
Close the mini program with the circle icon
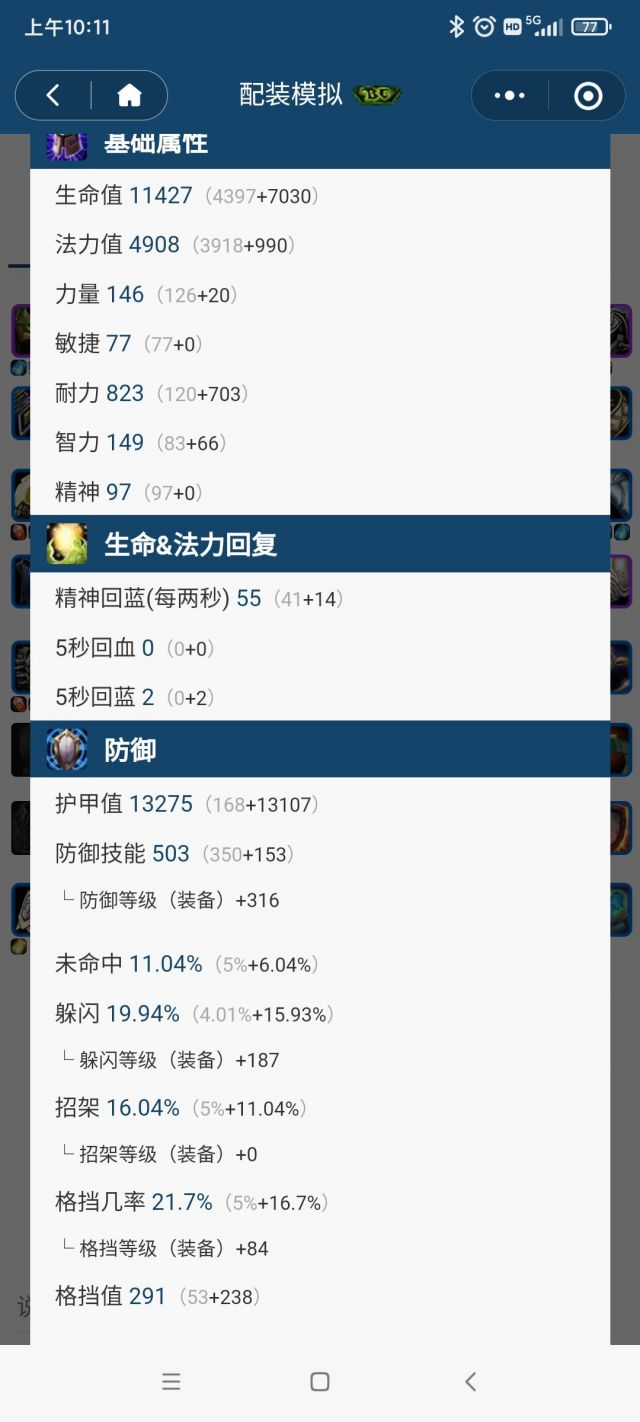coord(588,96)
